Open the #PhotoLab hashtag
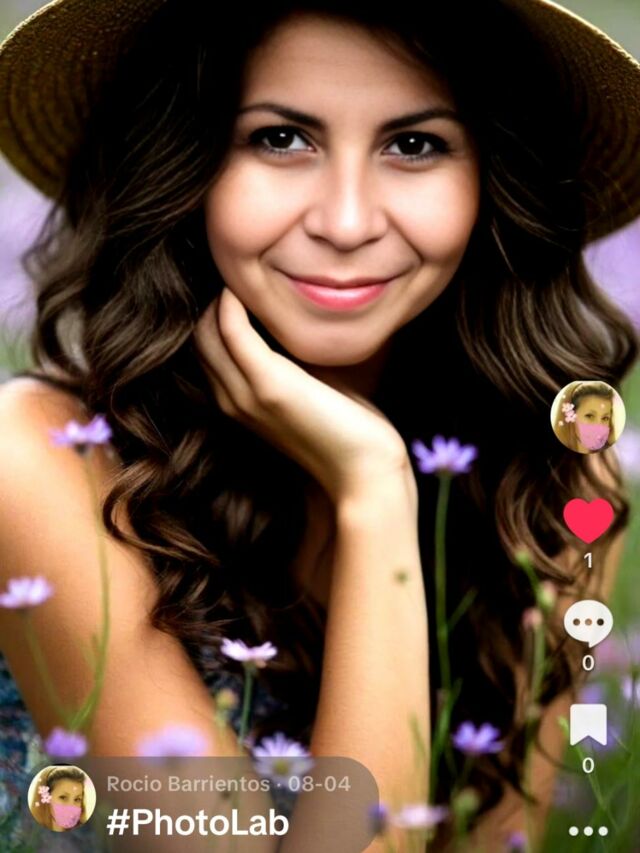This screenshot has height=853, width=640. click(198, 823)
